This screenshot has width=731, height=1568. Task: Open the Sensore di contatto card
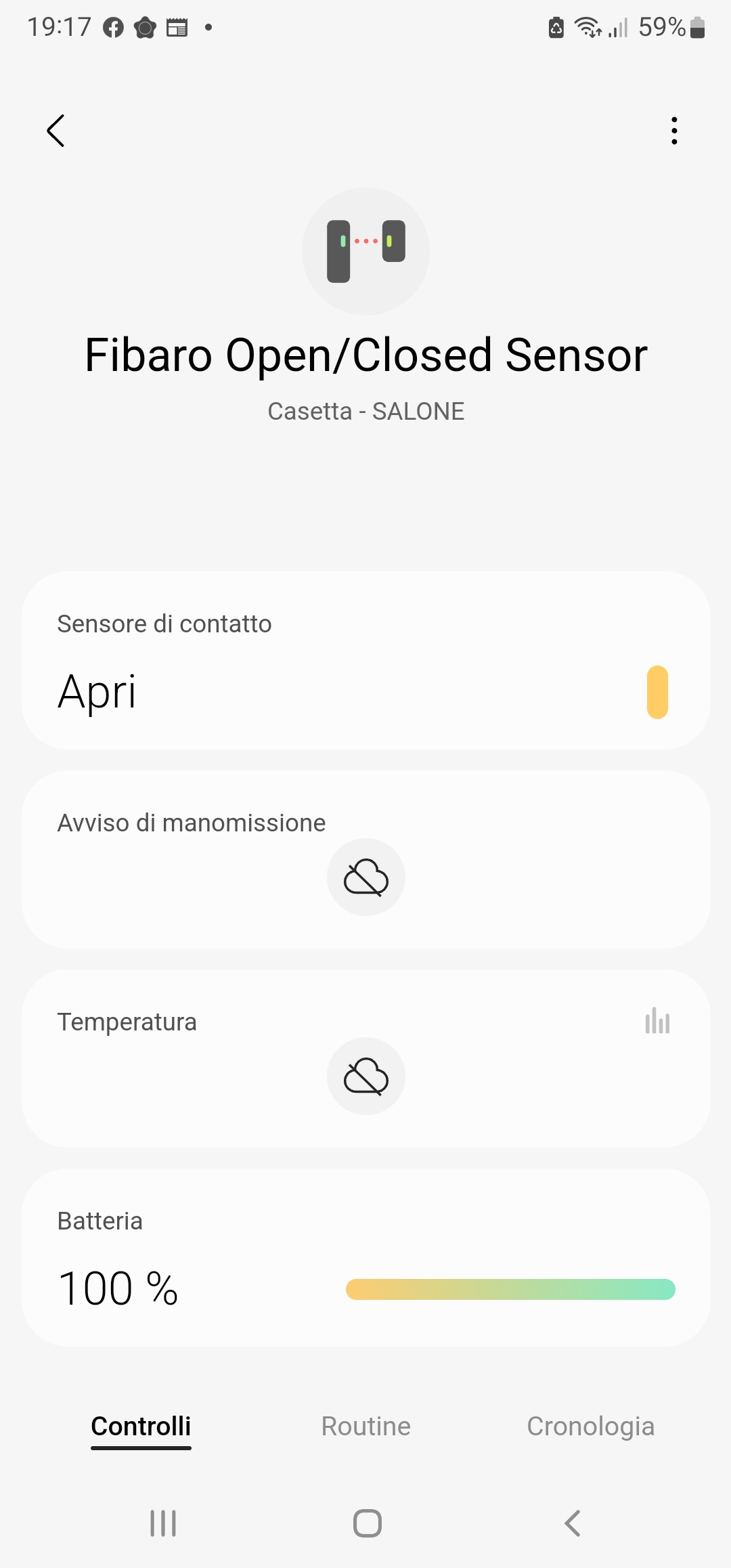pyautogui.click(x=365, y=661)
